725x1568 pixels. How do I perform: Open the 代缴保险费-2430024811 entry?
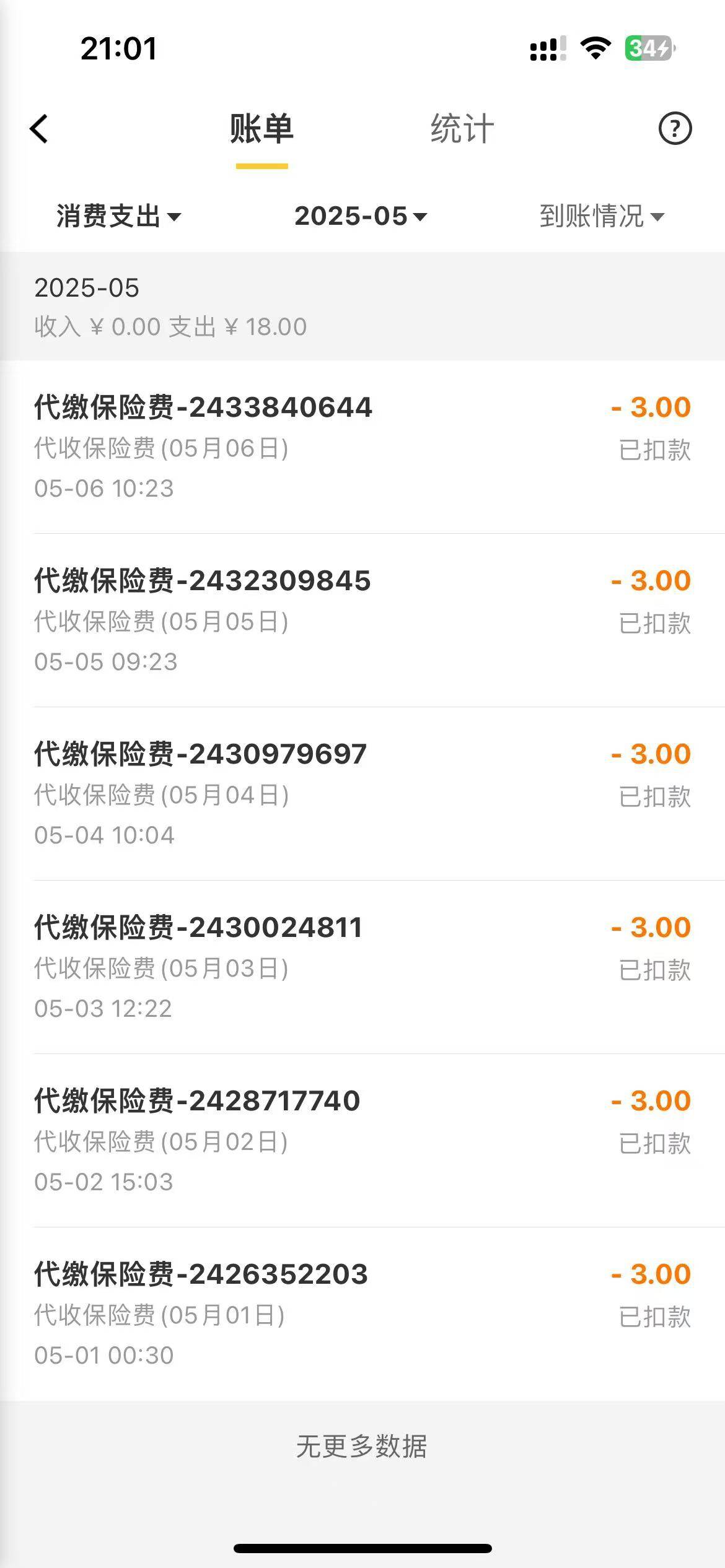pyautogui.click(x=362, y=967)
